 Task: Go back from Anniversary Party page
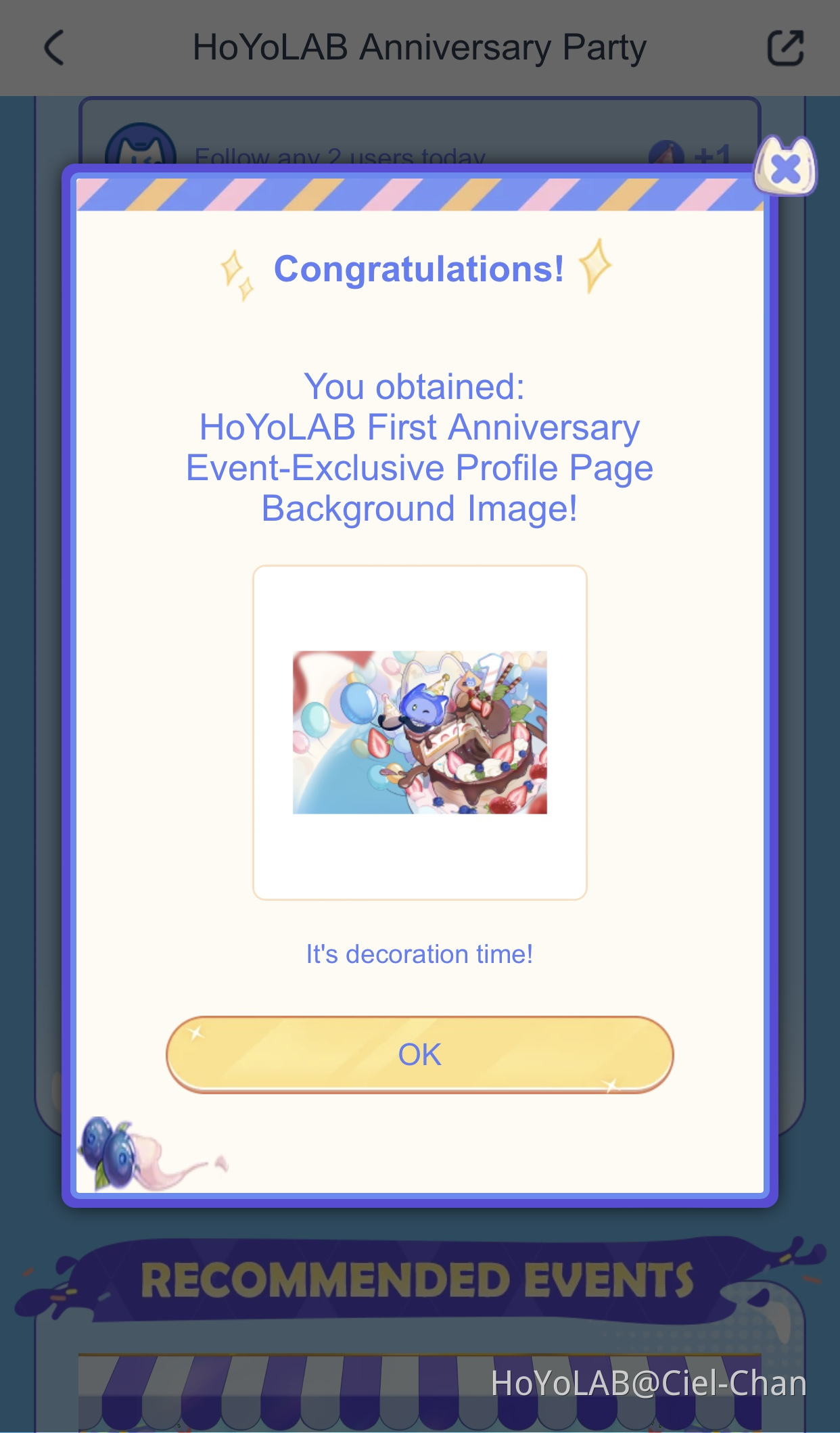click(54, 48)
